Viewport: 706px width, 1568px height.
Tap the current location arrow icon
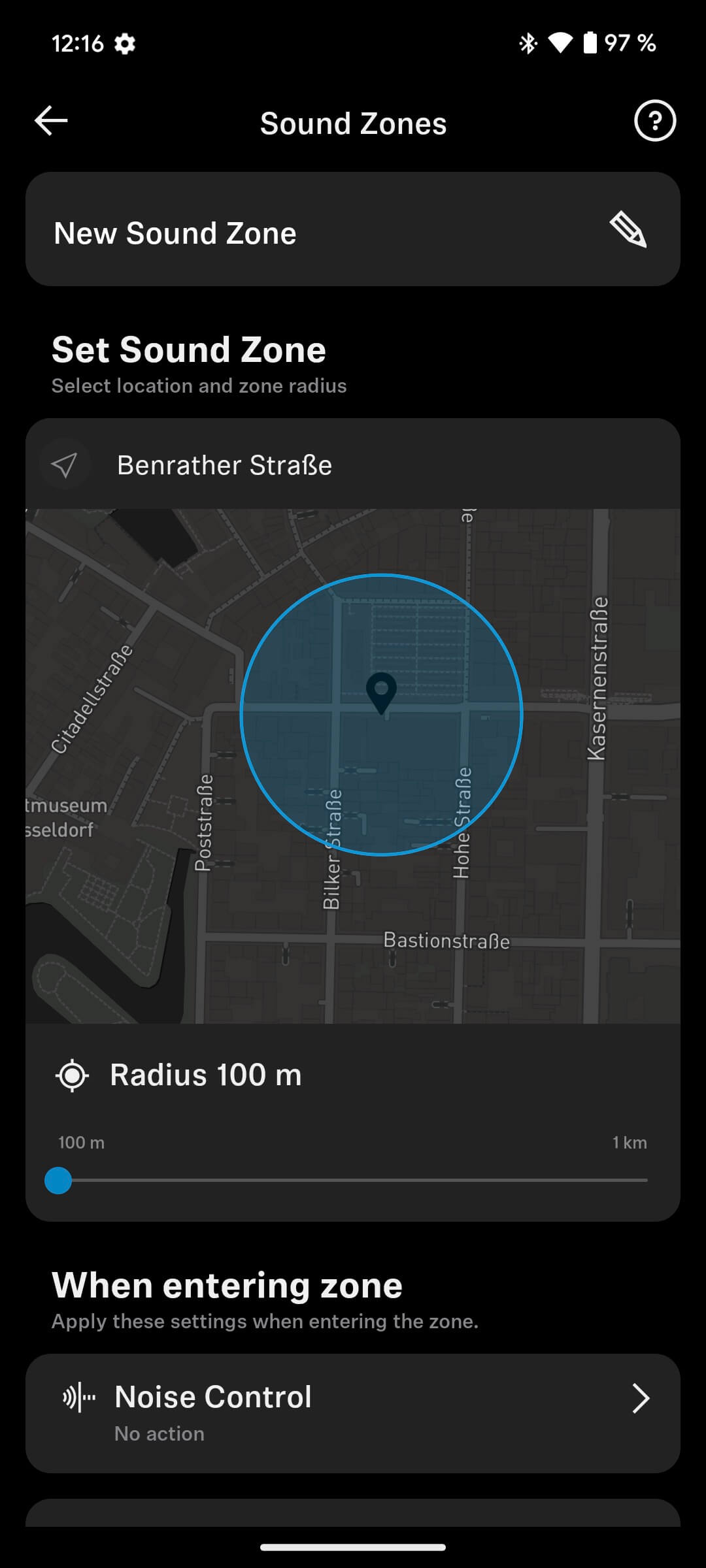(x=64, y=465)
